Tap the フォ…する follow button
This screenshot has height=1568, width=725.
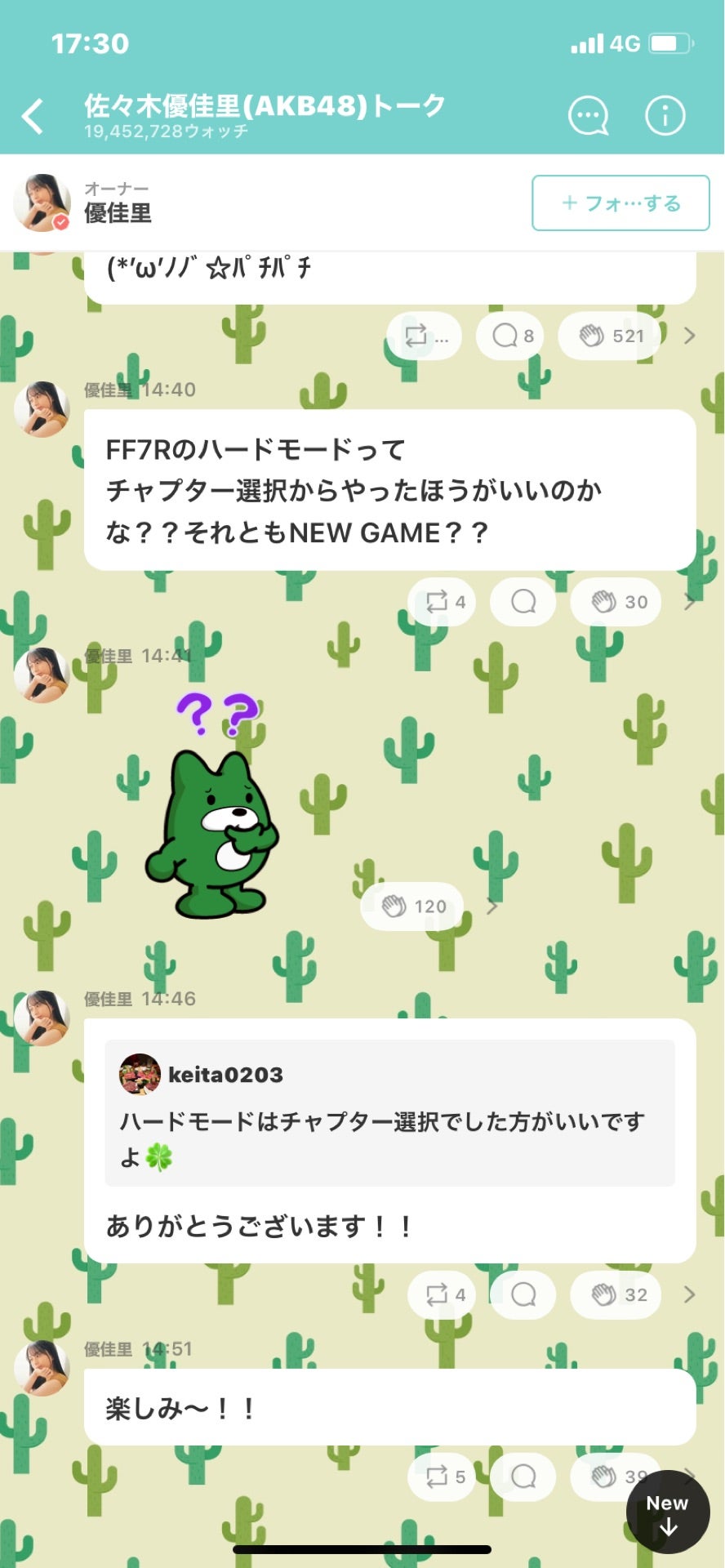coord(620,203)
